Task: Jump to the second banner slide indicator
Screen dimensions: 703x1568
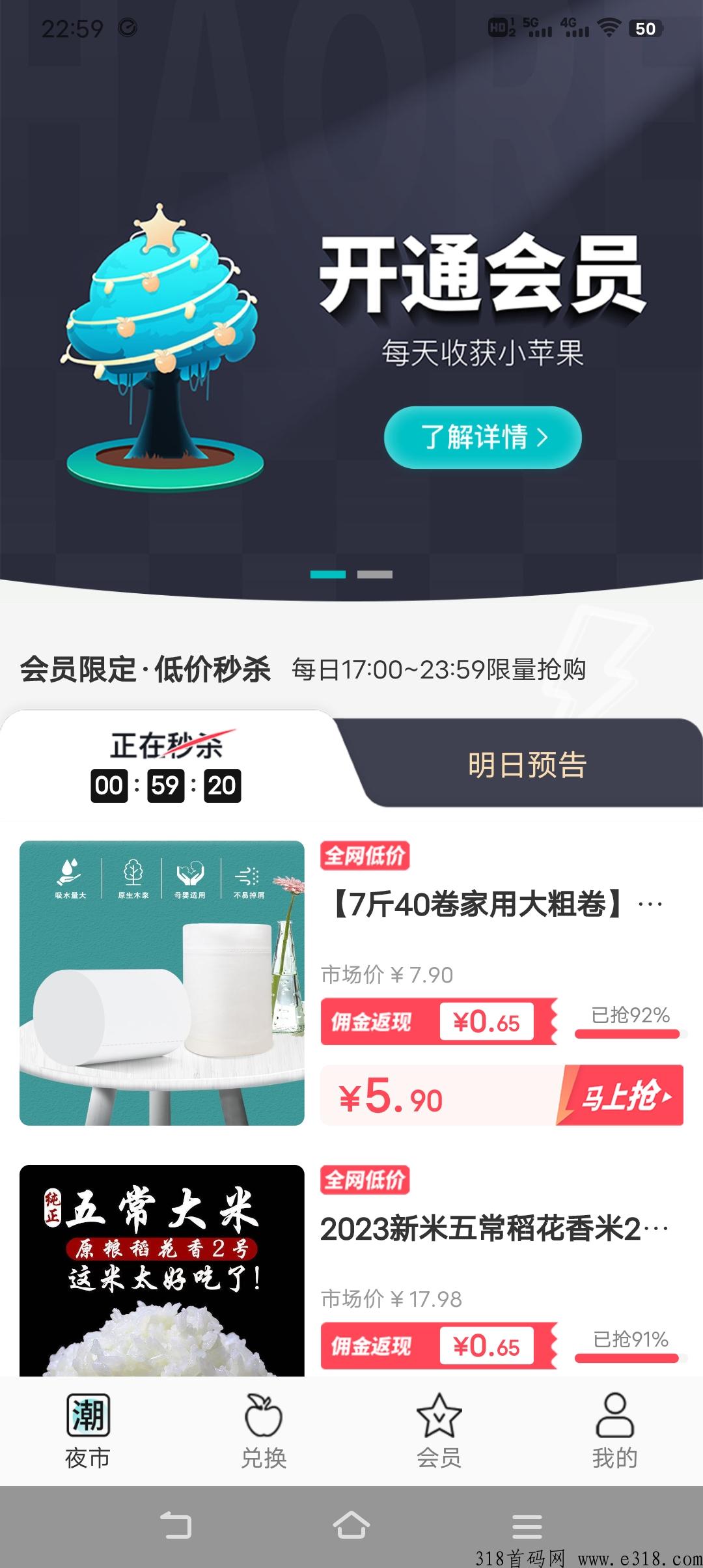Action: click(375, 574)
